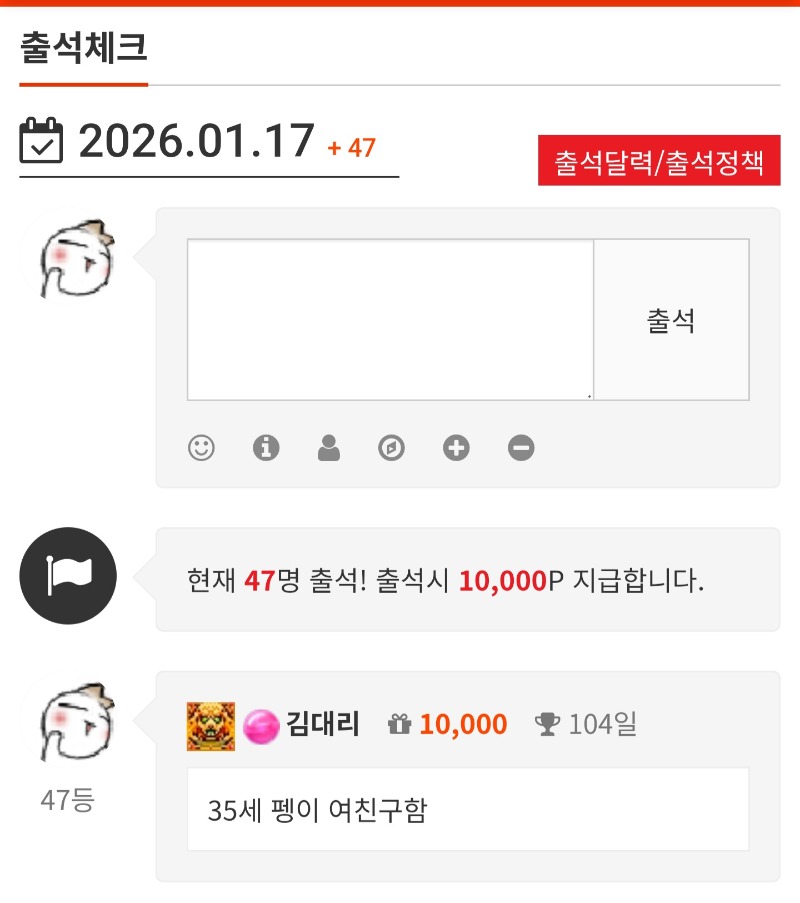Enlarge text box with plus icon
The height and width of the screenshot is (903, 800).
(456, 448)
